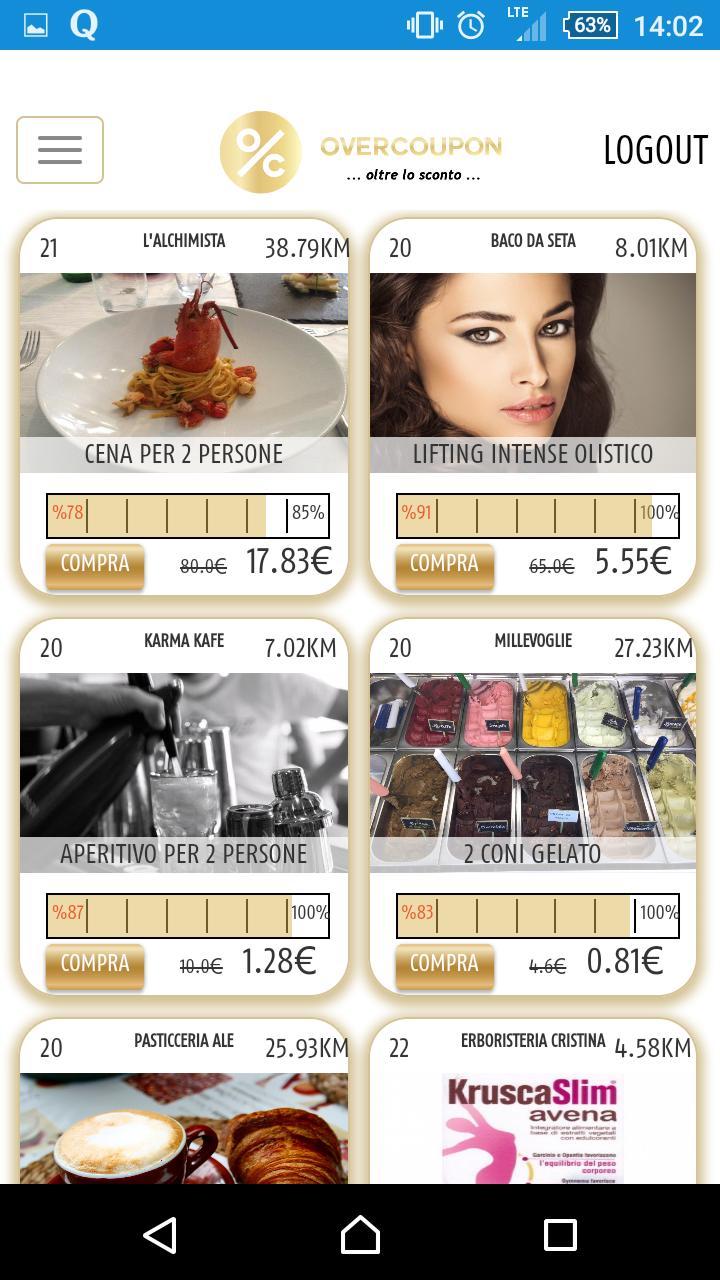Buy the L'Alchimista dinner coupon
Viewport: 720px width, 1280px height.
click(95, 564)
